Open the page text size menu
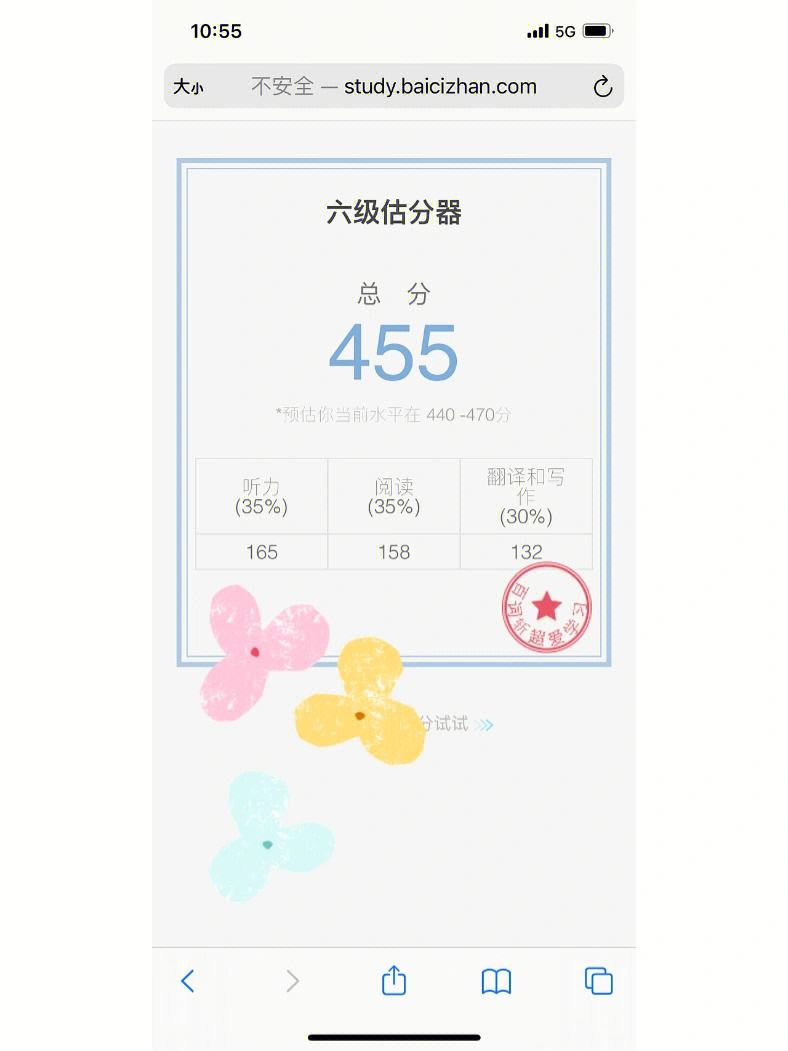Viewport: 788px width, 1051px height. 188,87
